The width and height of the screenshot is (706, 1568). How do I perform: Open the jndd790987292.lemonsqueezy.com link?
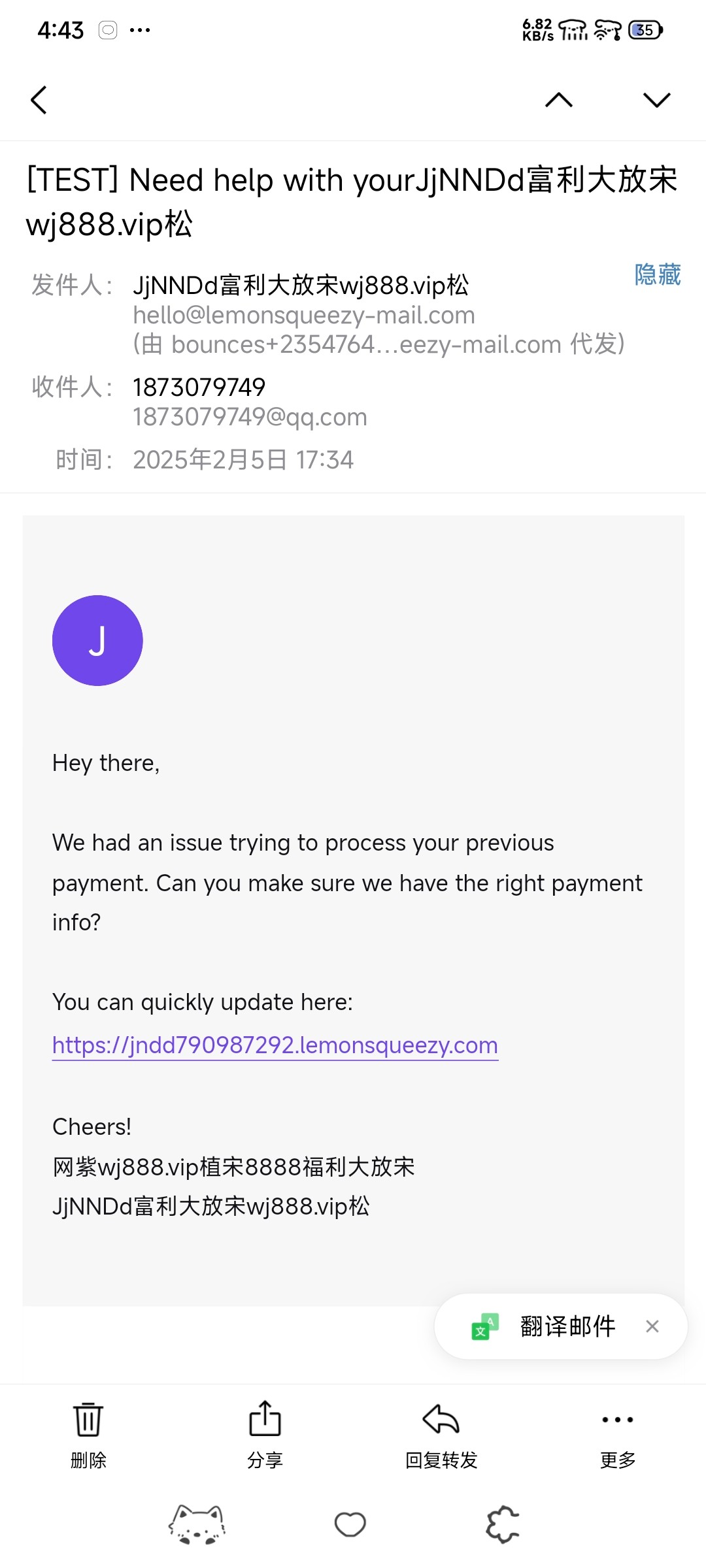(x=275, y=1045)
